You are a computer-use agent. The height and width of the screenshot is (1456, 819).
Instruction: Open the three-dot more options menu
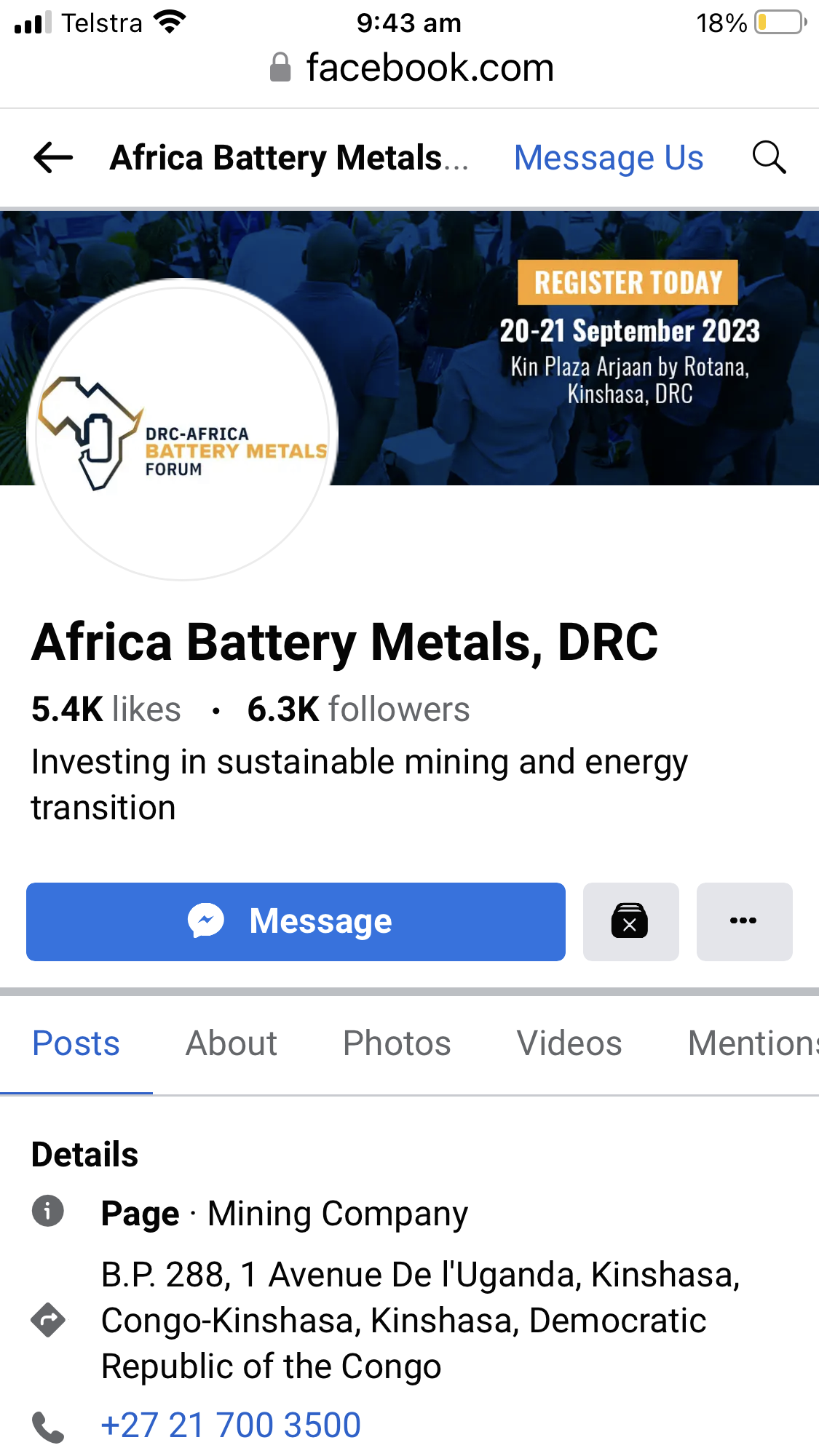point(743,921)
